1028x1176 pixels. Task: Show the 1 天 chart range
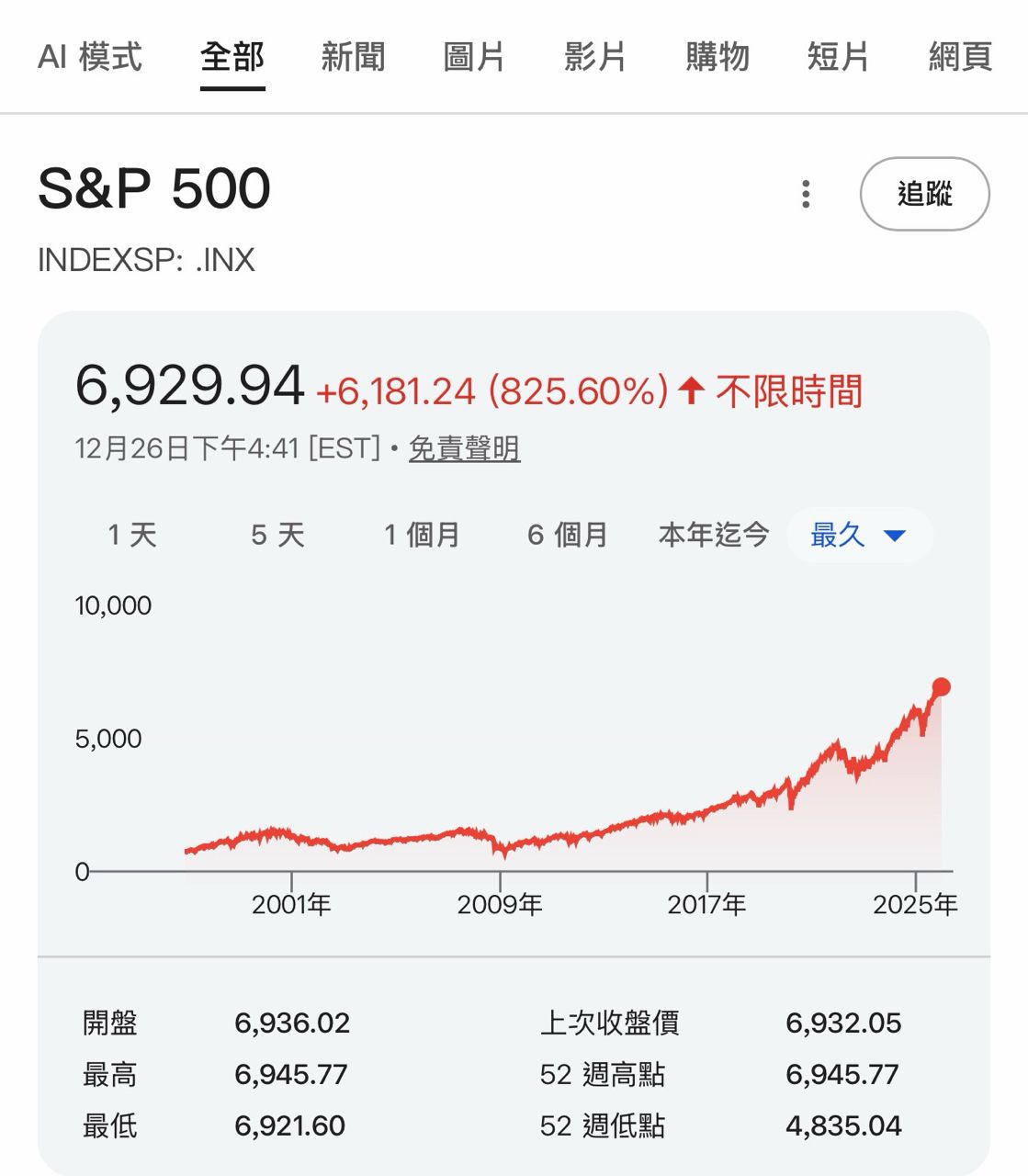(x=132, y=535)
